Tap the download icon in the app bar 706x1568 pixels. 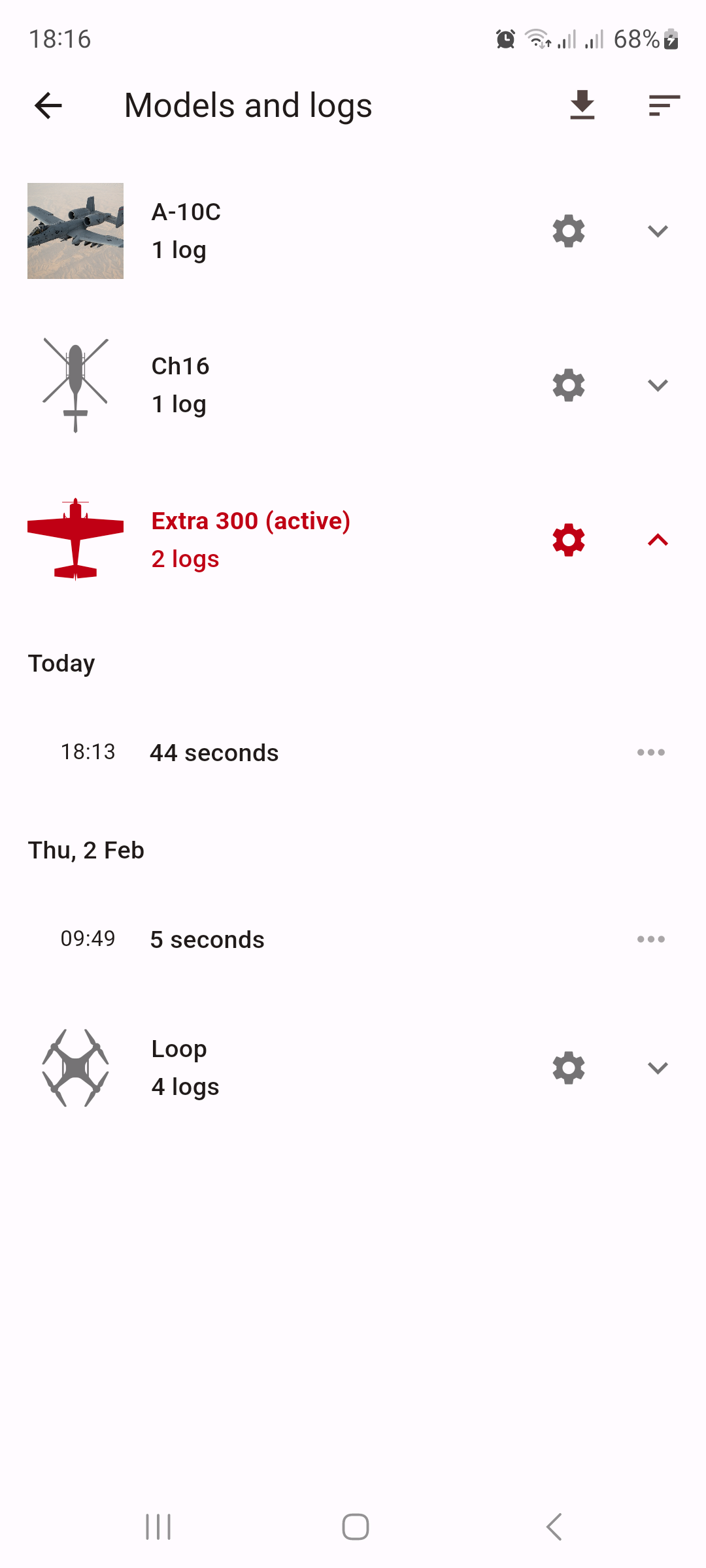pyautogui.click(x=582, y=105)
